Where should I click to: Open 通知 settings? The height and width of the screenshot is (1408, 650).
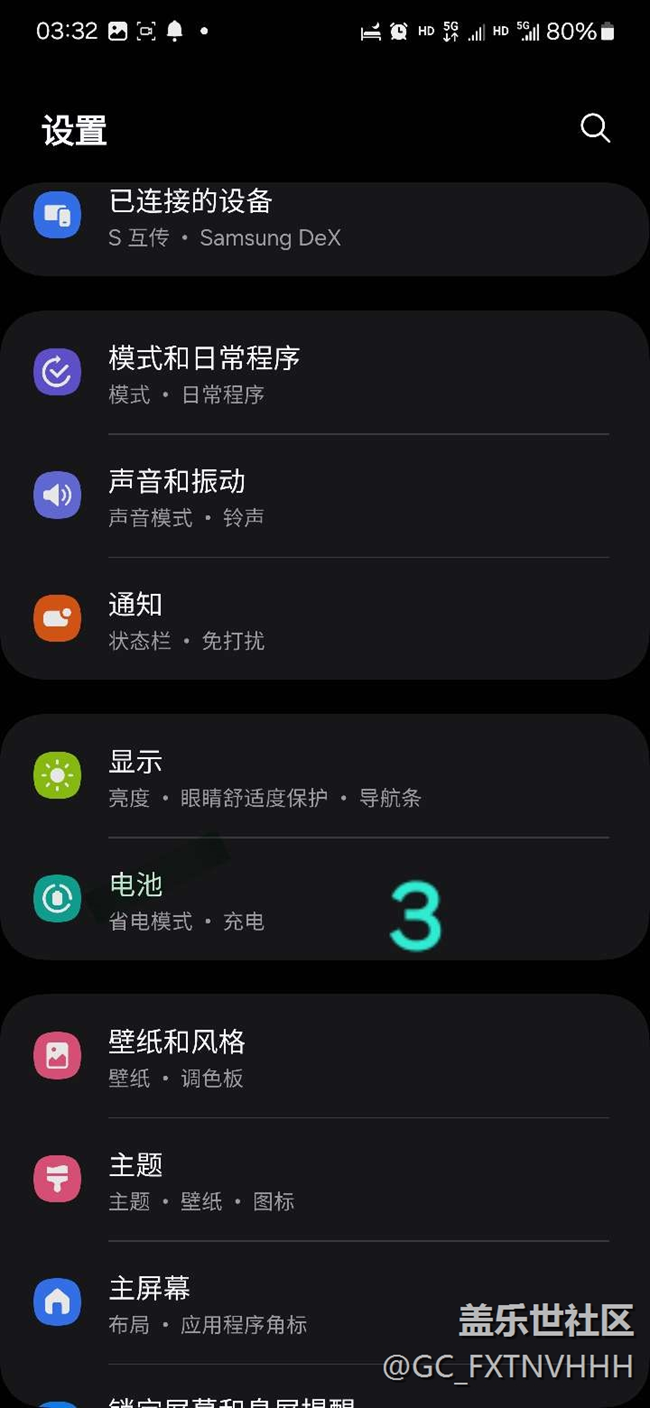point(325,619)
